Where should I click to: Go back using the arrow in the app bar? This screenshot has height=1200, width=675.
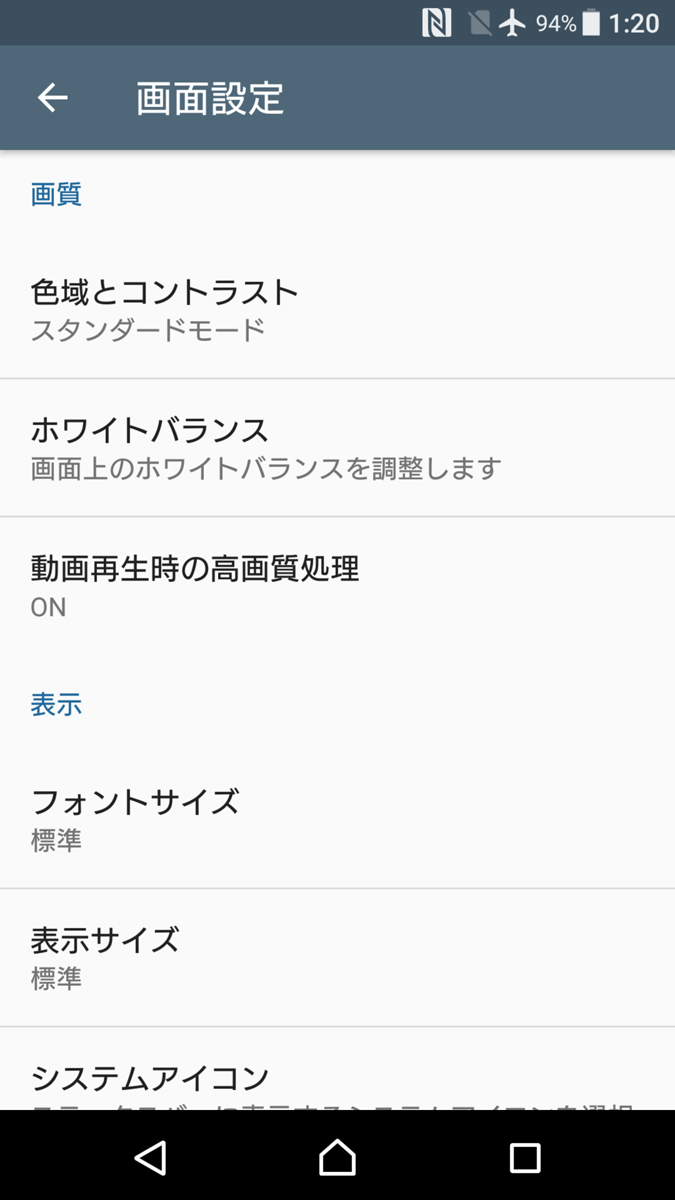53,97
